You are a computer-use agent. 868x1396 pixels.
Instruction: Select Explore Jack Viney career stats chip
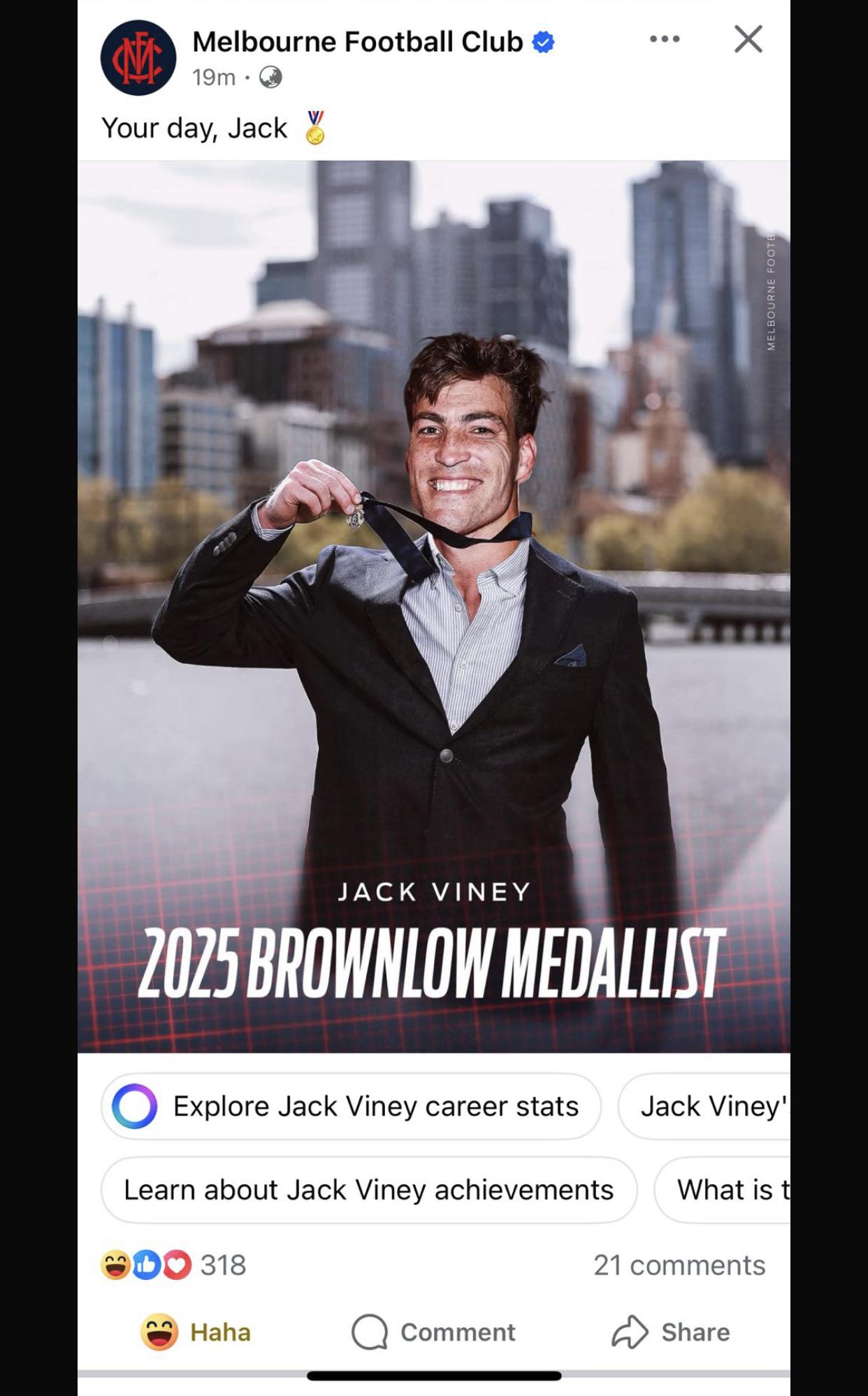351,1106
